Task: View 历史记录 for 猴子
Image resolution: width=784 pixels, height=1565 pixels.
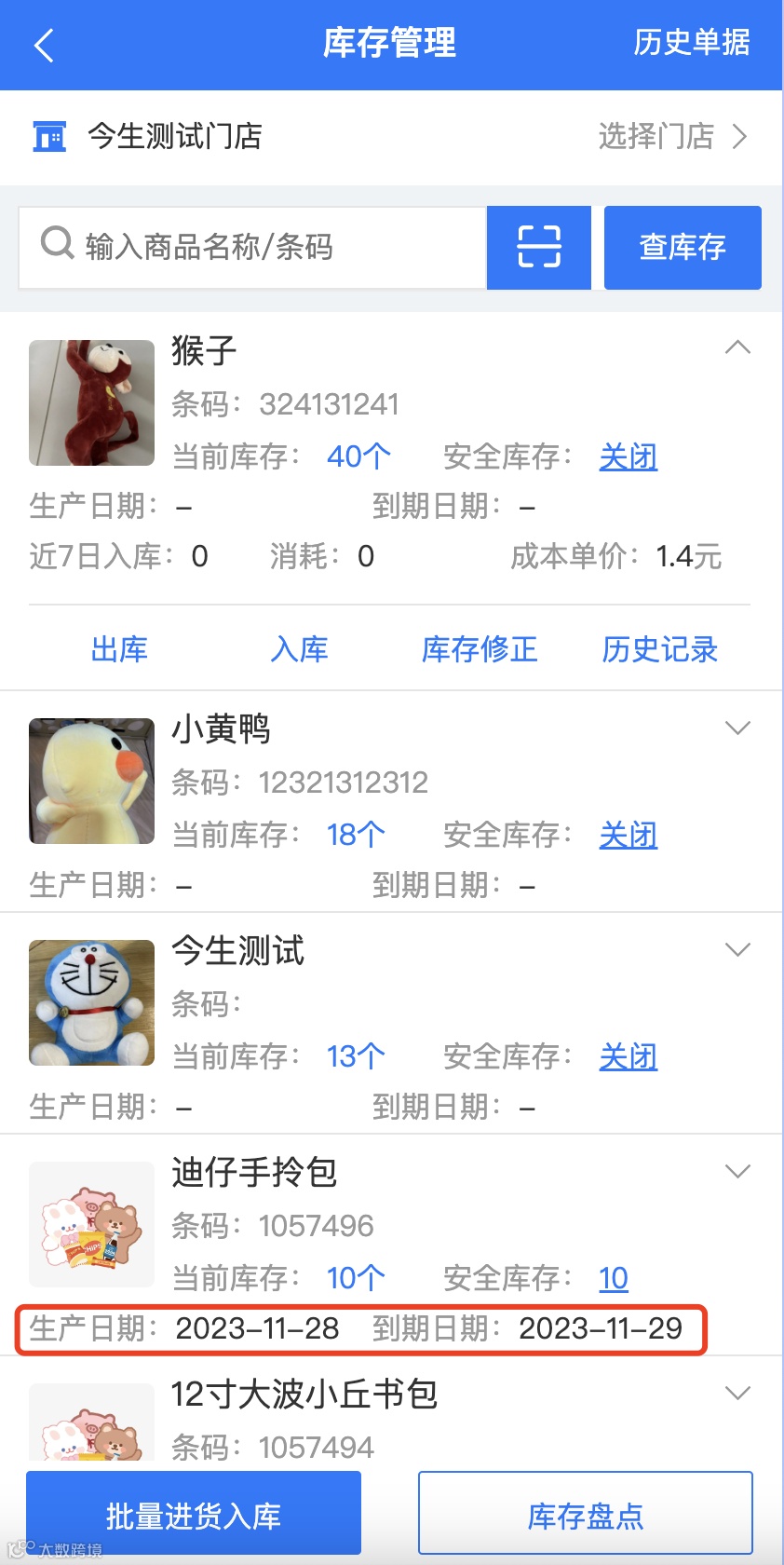Action: tap(659, 649)
